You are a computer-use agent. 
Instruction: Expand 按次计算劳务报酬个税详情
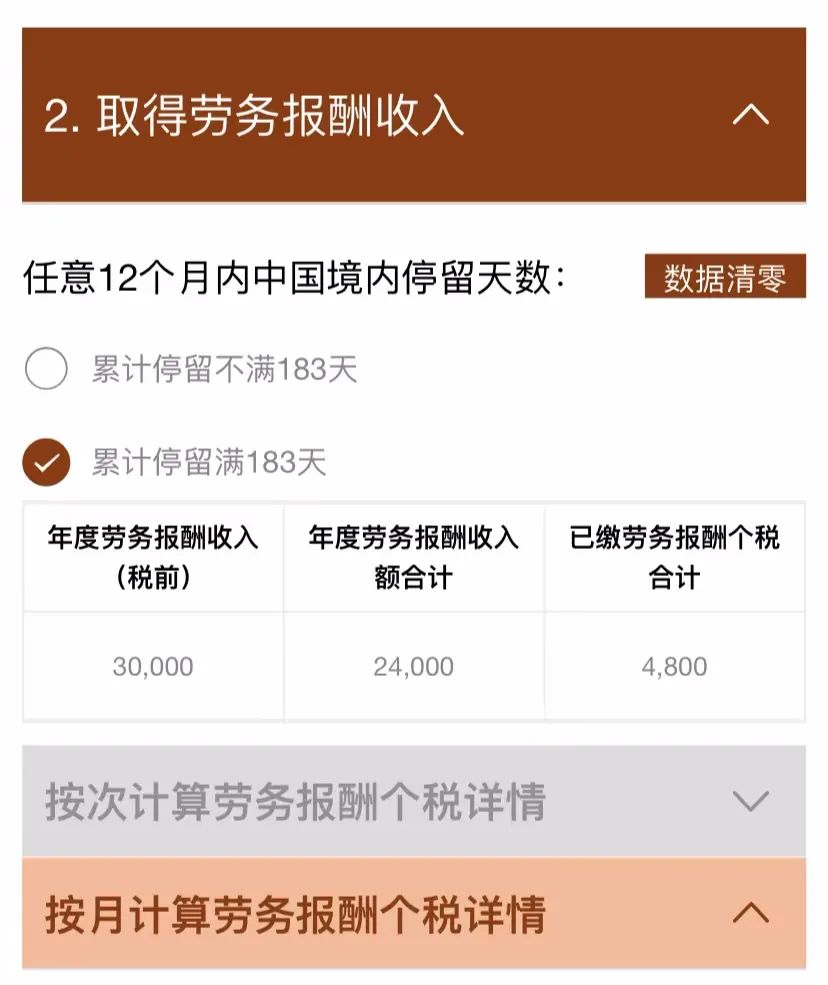pyautogui.click(x=750, y=801)
